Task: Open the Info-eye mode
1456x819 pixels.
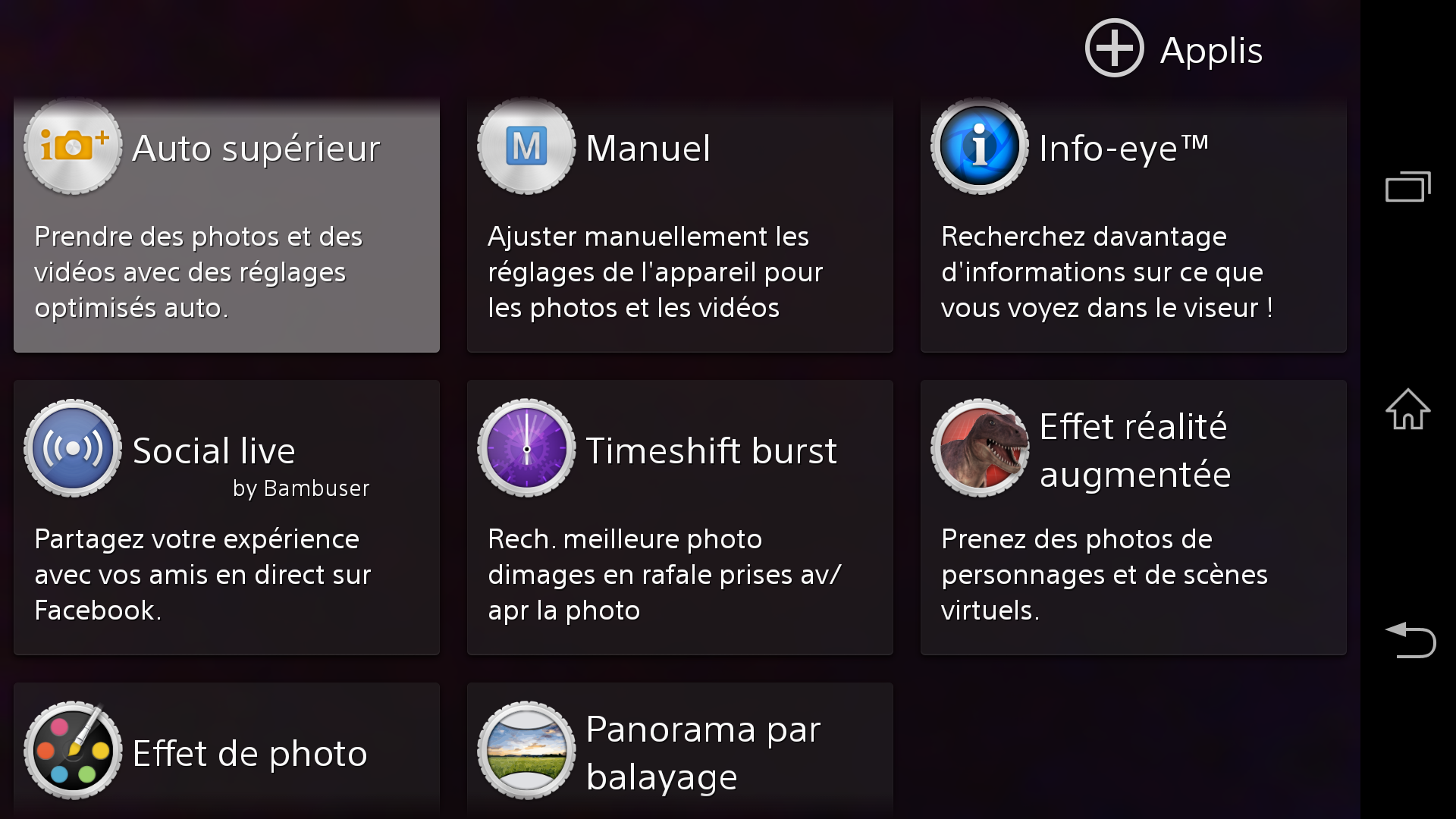Action: pyautogui.click(x=1133, y=225)
